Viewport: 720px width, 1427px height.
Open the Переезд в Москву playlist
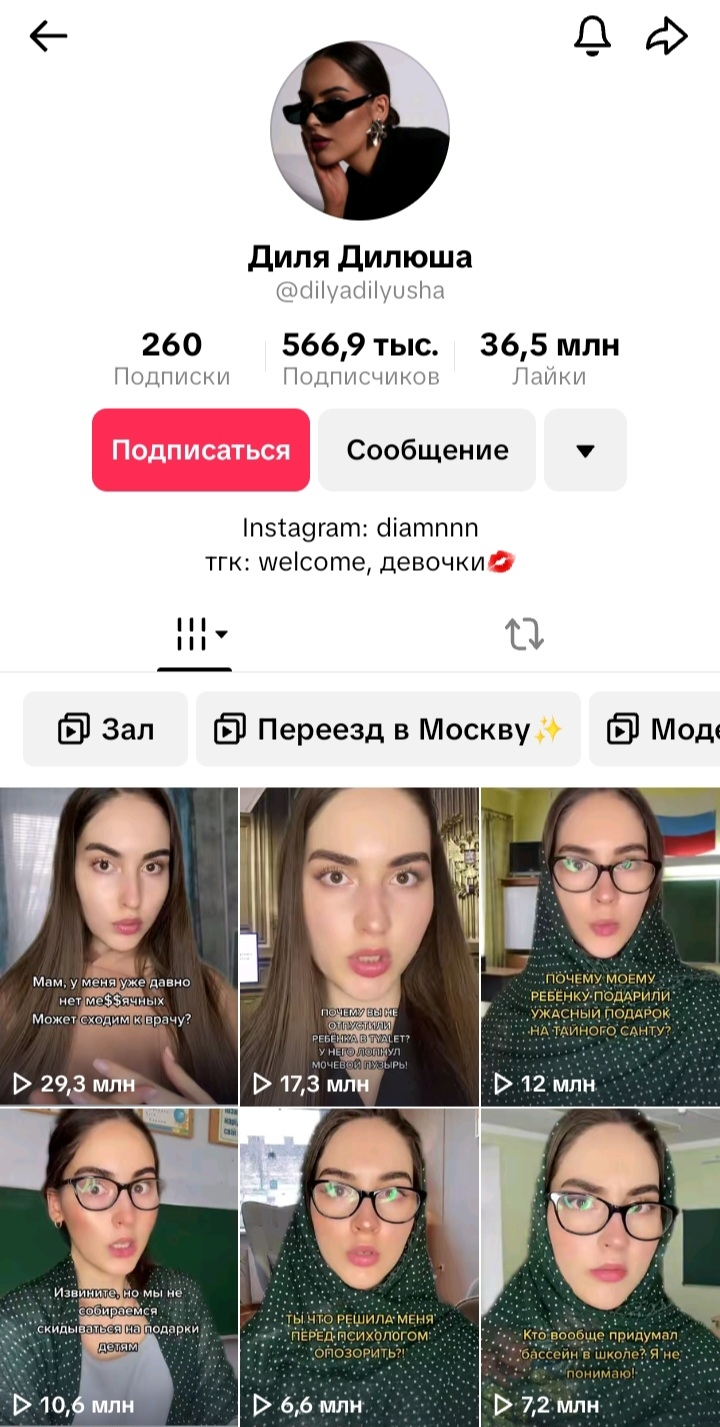[x=388, y=729]
